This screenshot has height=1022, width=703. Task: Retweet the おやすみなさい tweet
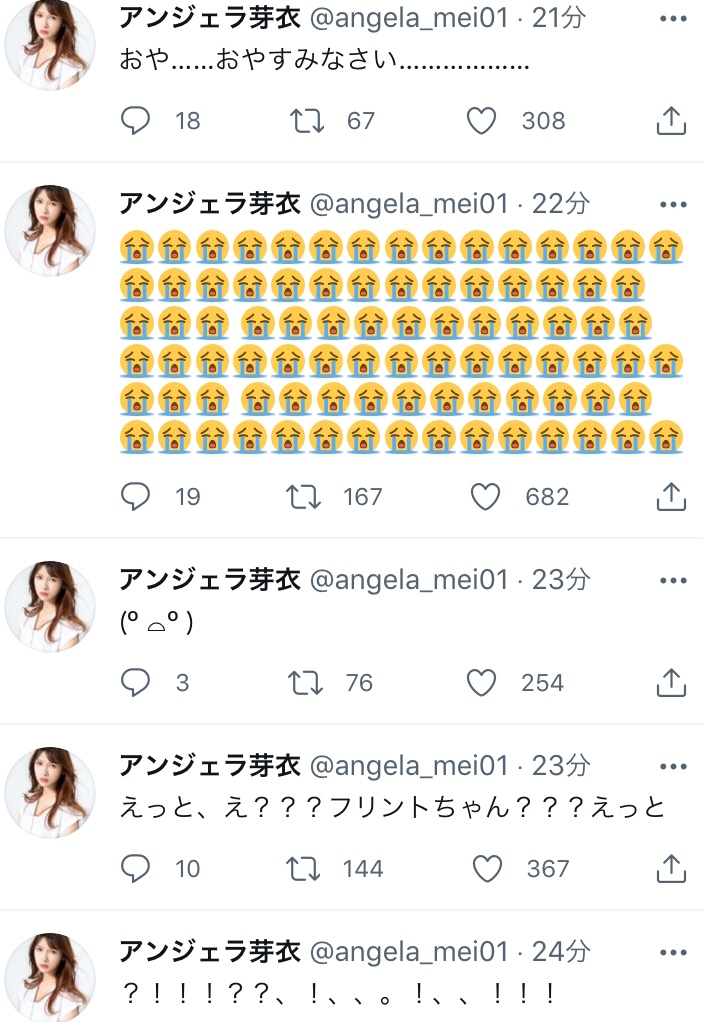[x=307, y=121]
